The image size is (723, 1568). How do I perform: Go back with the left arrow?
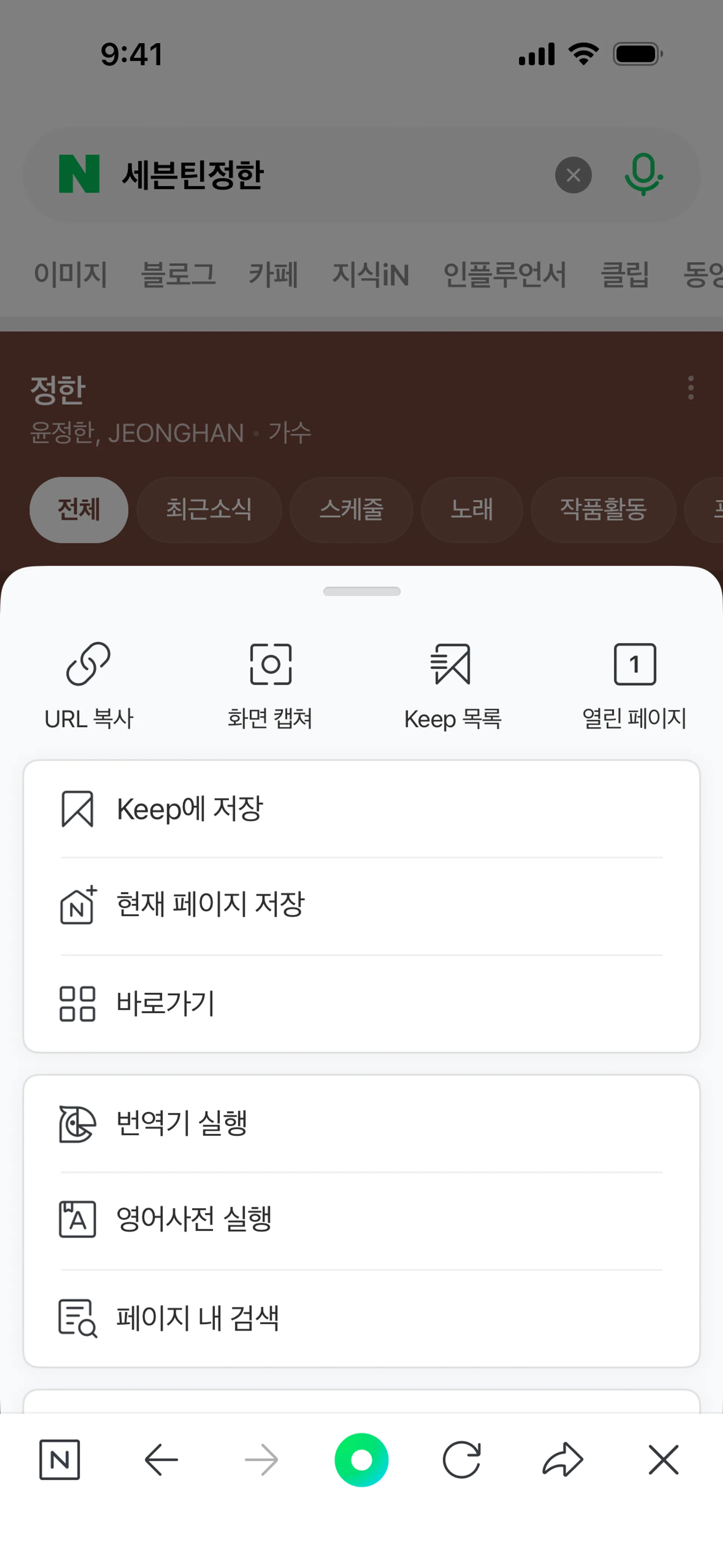coord(161,1459)
